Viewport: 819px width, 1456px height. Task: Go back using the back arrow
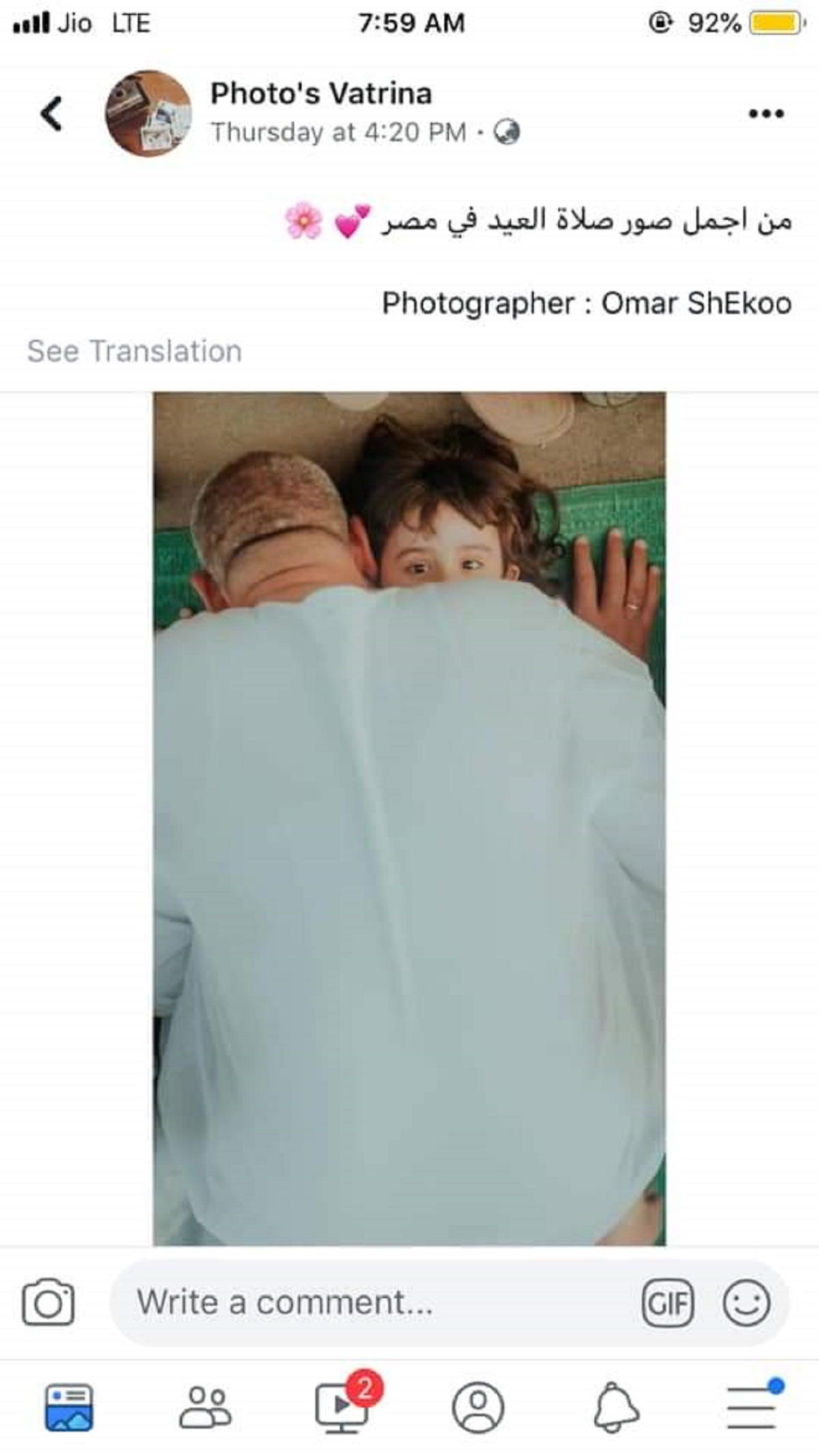[x=51, y=113]
